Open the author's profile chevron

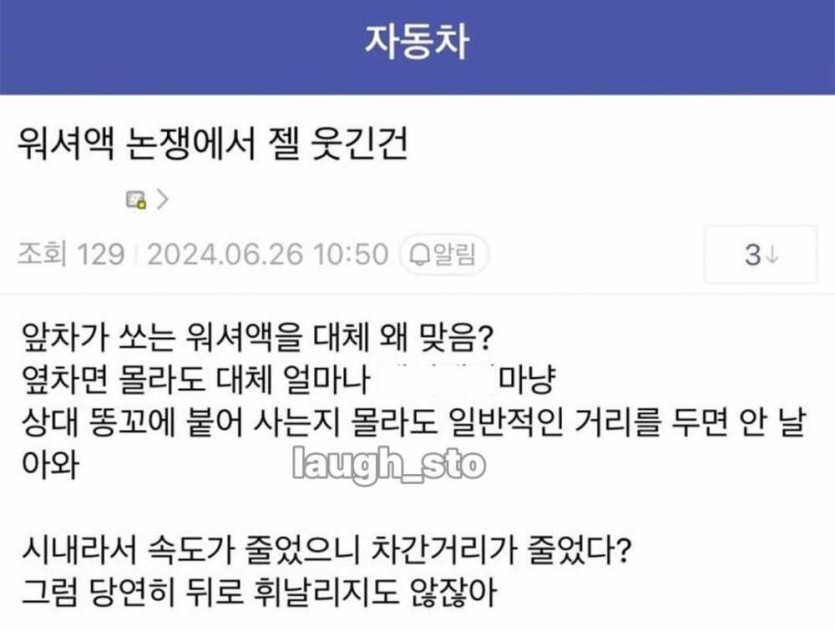(162, 200)
